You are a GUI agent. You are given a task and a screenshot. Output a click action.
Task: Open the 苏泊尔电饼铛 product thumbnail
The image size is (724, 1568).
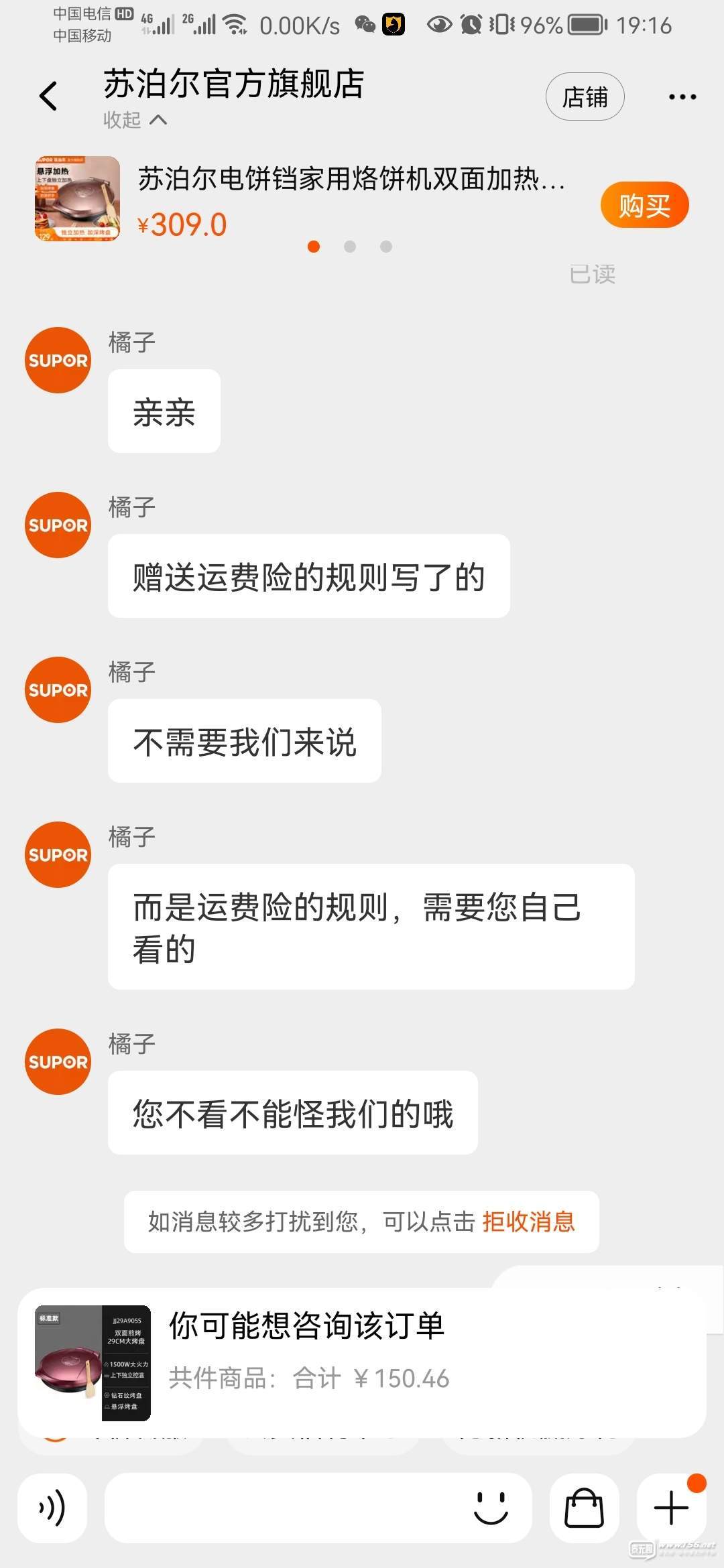[x=78, y=198]
